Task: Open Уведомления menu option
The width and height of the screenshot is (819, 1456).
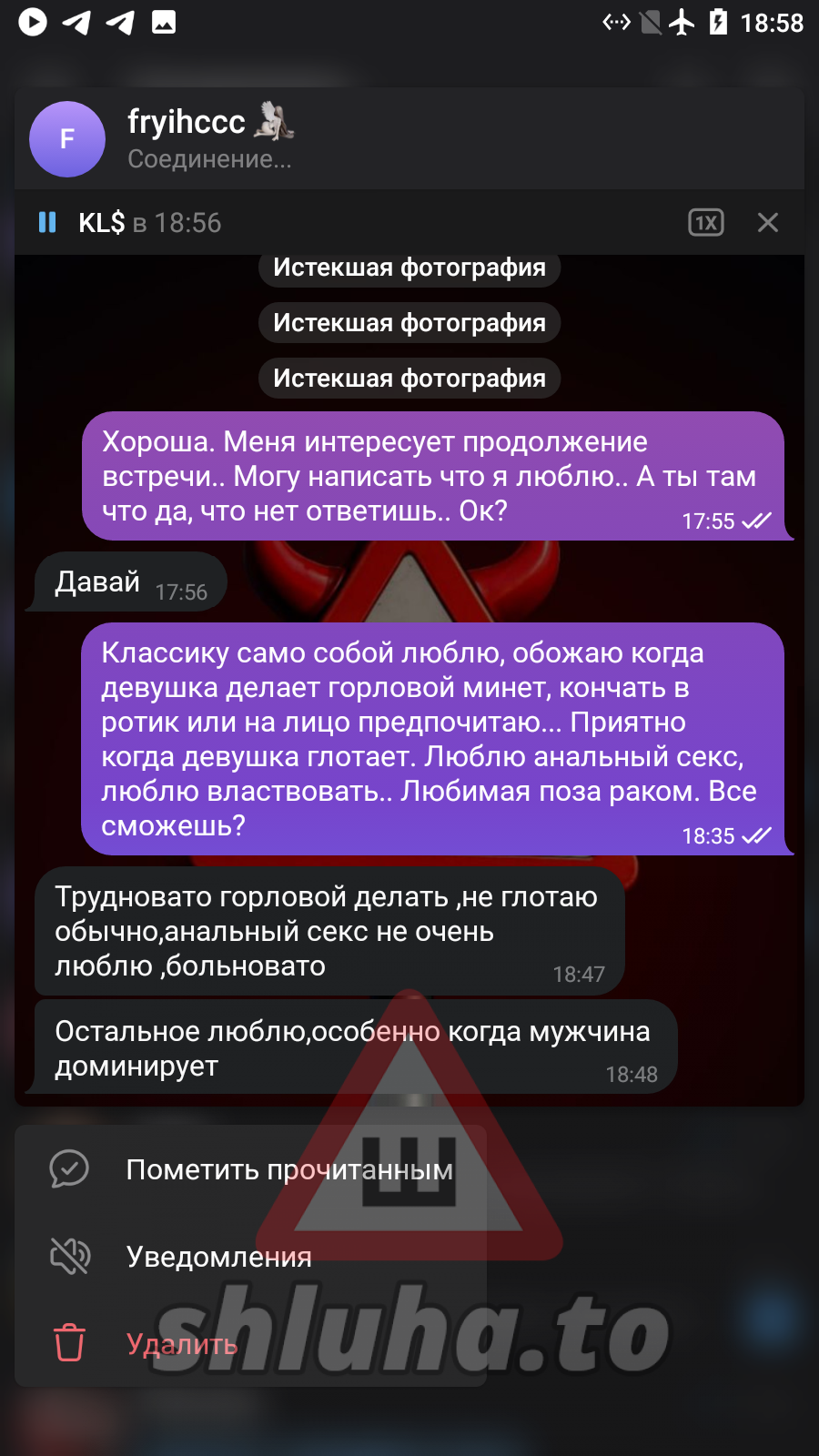Action: 218,1257
